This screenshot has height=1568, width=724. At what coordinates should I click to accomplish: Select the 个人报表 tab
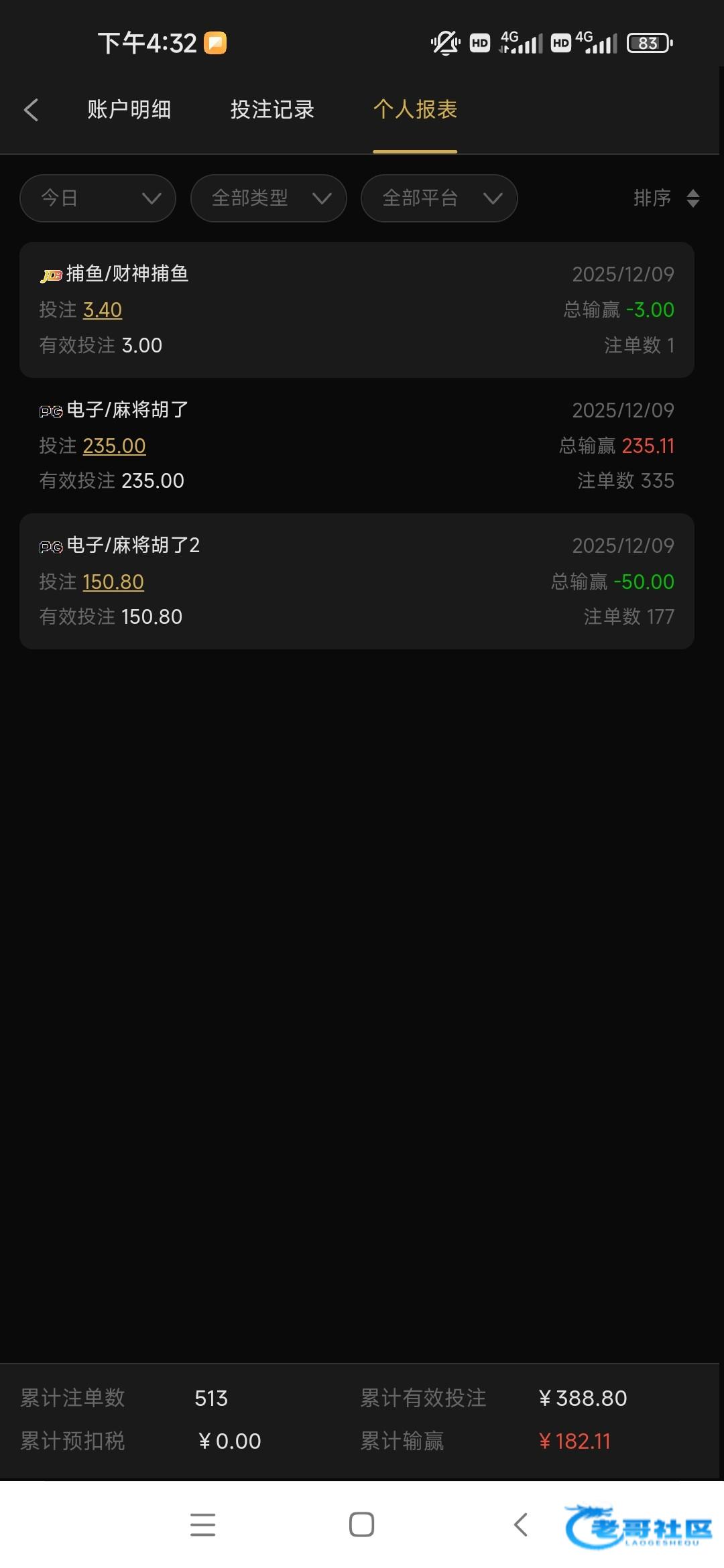415,110
